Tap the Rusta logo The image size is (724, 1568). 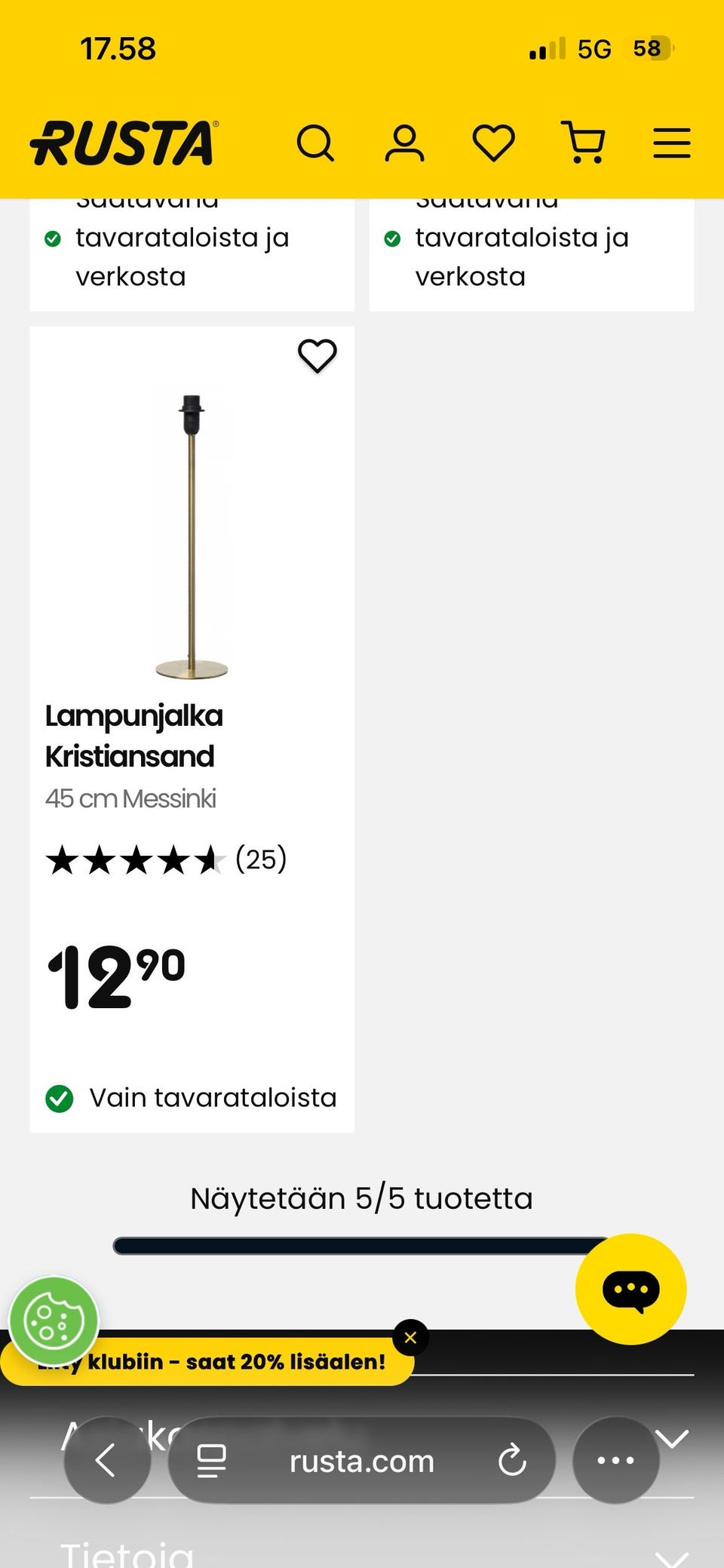(x=123, y=143)
